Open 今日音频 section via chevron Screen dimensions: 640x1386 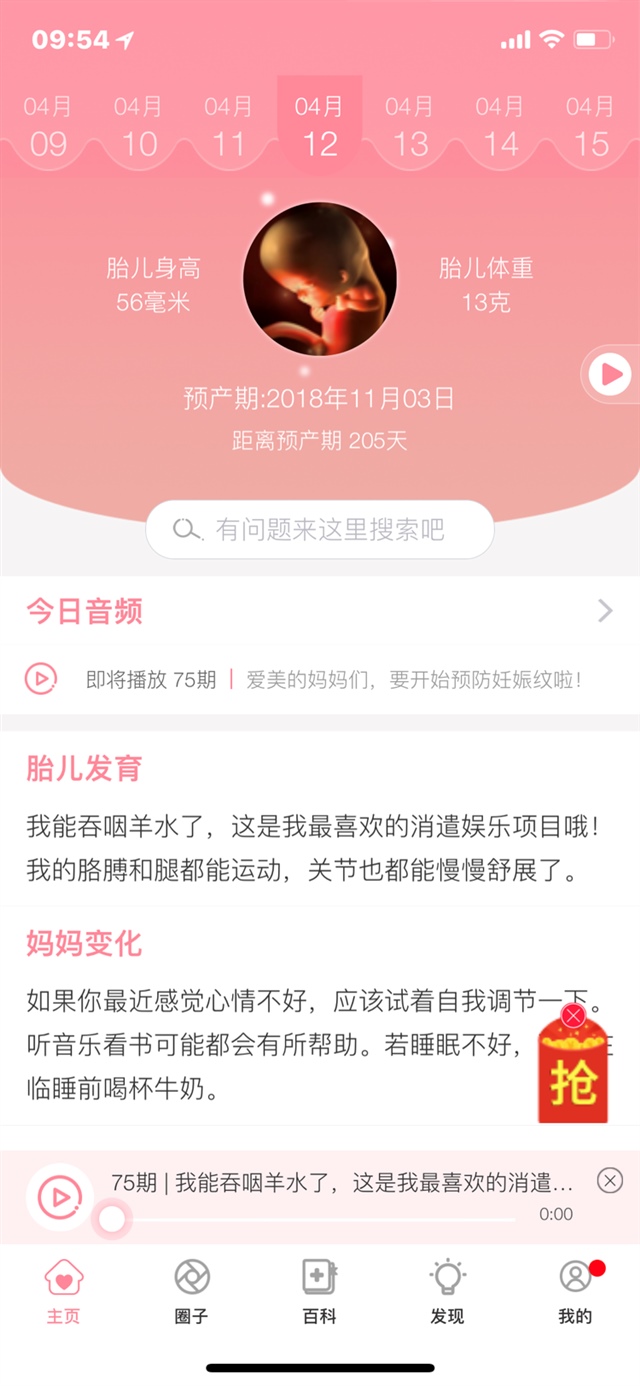605,611
